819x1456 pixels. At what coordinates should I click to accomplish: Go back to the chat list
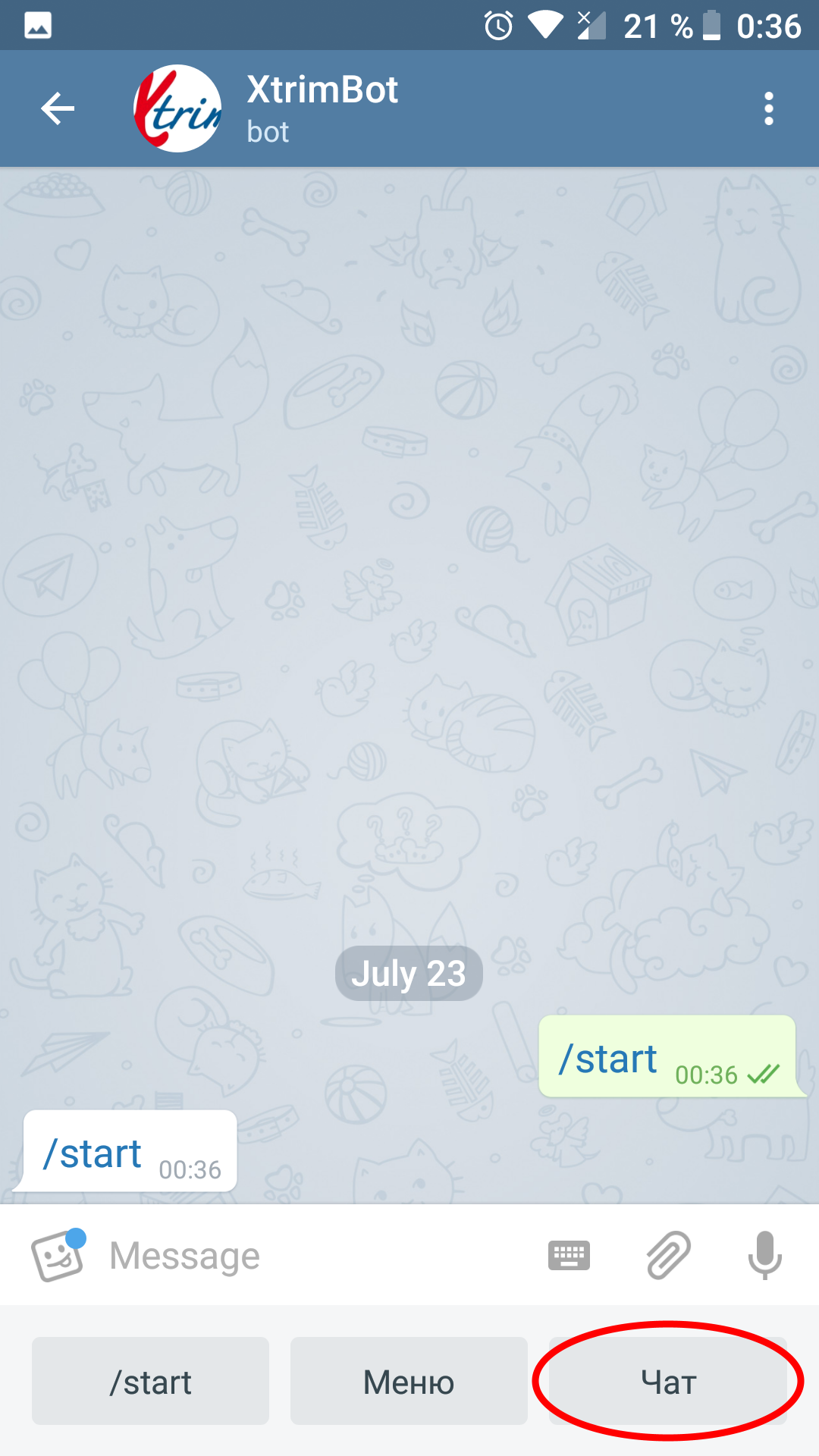[58, 108]
